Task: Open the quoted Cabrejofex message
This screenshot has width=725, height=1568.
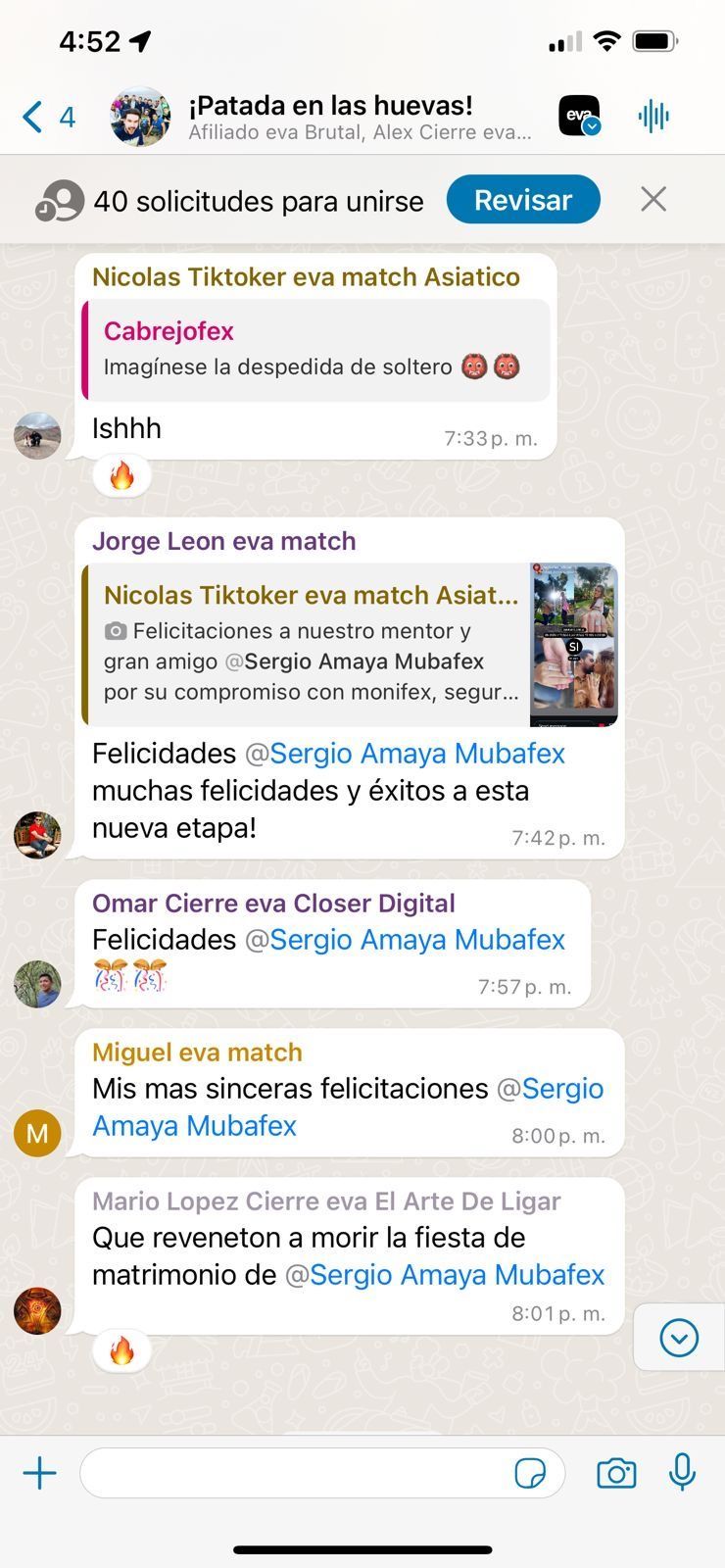Action: pyautogui.click(x=315, y=349)
